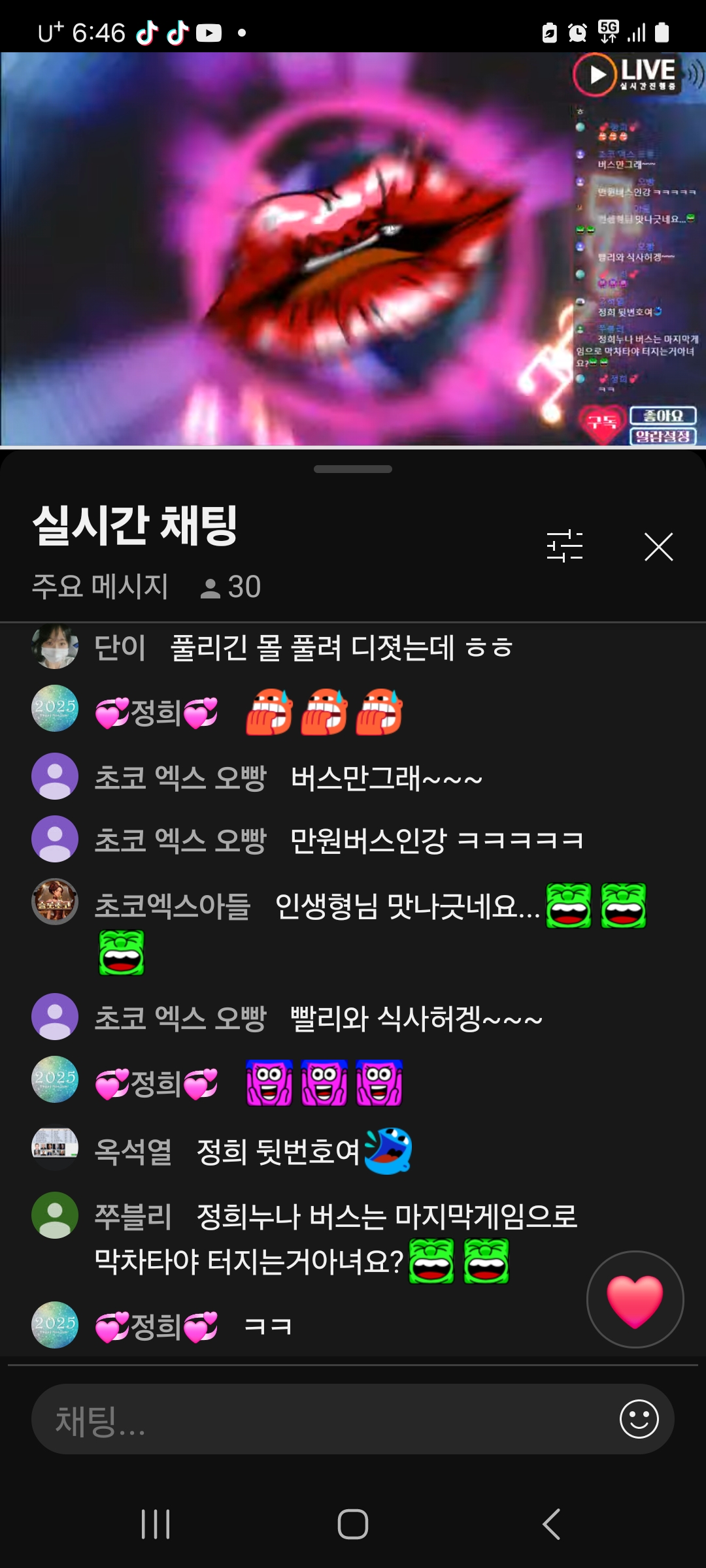Go back with system navigation button
706x1568 pixels.
coord(551,1524)
